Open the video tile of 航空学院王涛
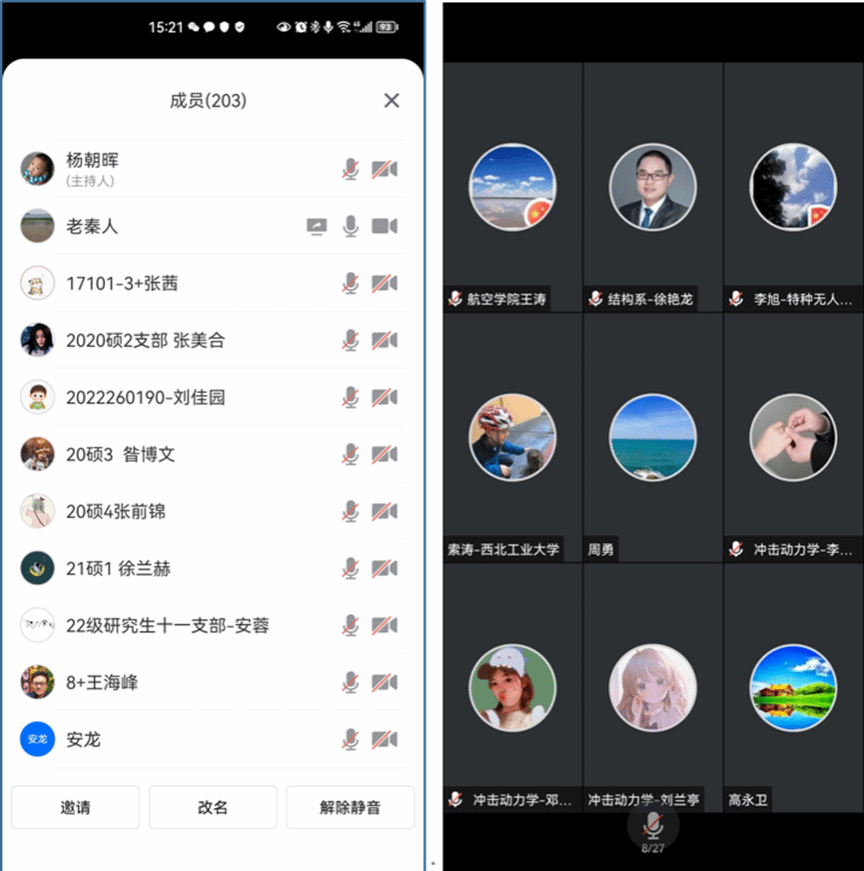Image resolution: width=864 pixels, height=871 pixels. (x=513, y=188)
